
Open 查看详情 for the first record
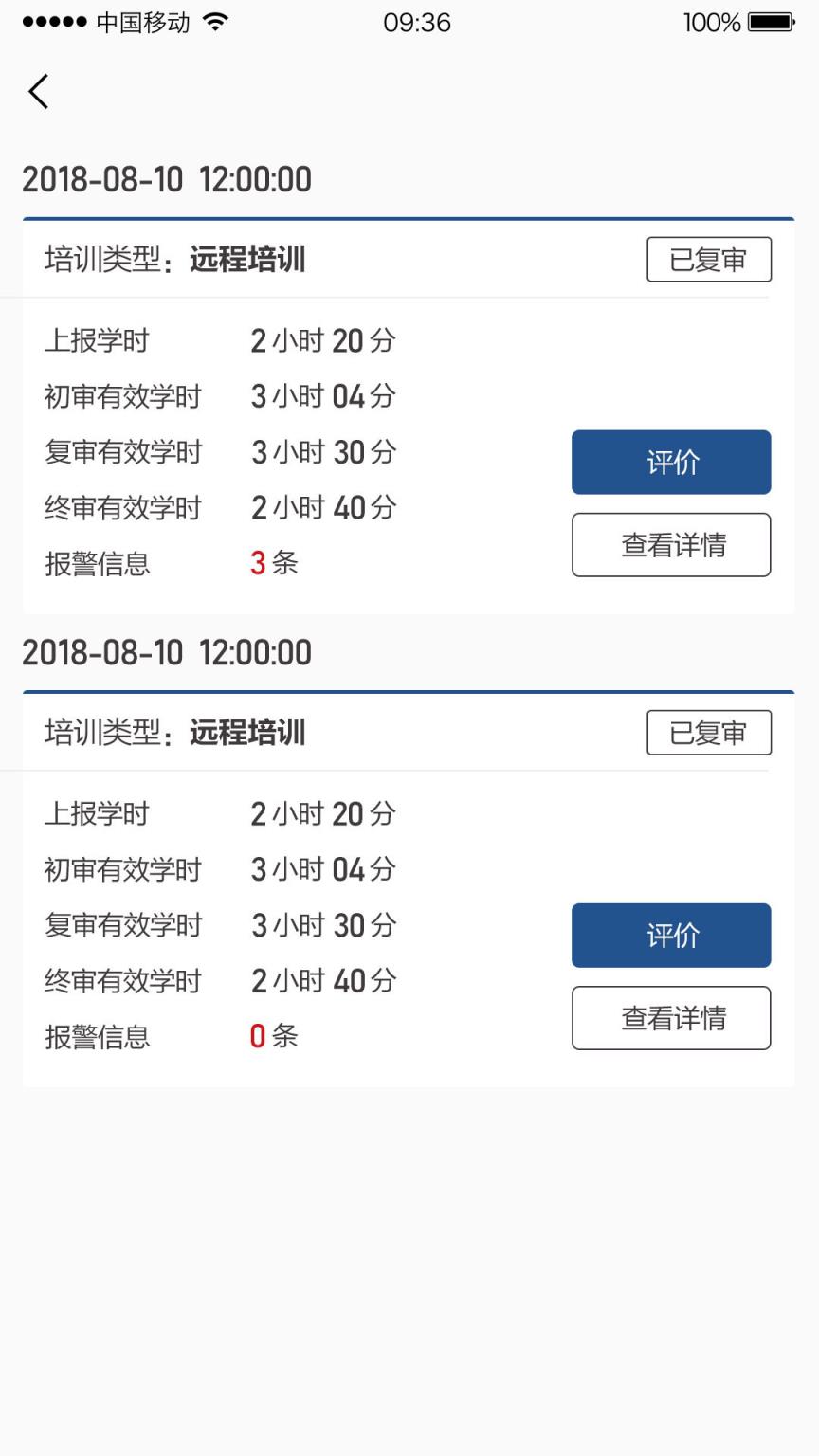tap(670, 544)
